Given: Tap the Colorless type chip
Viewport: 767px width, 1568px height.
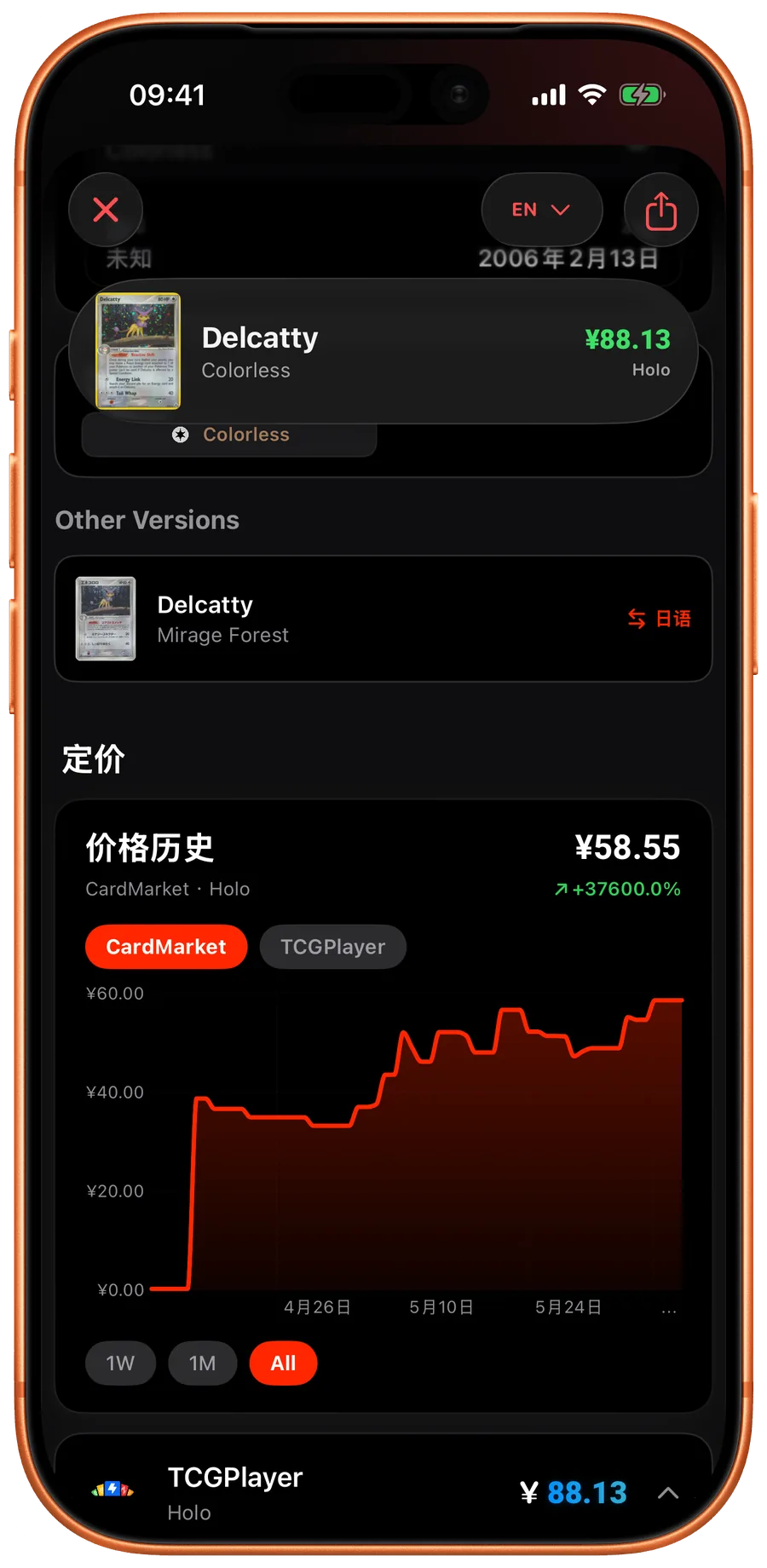Looking at the screenshot, I should point(229,435).
